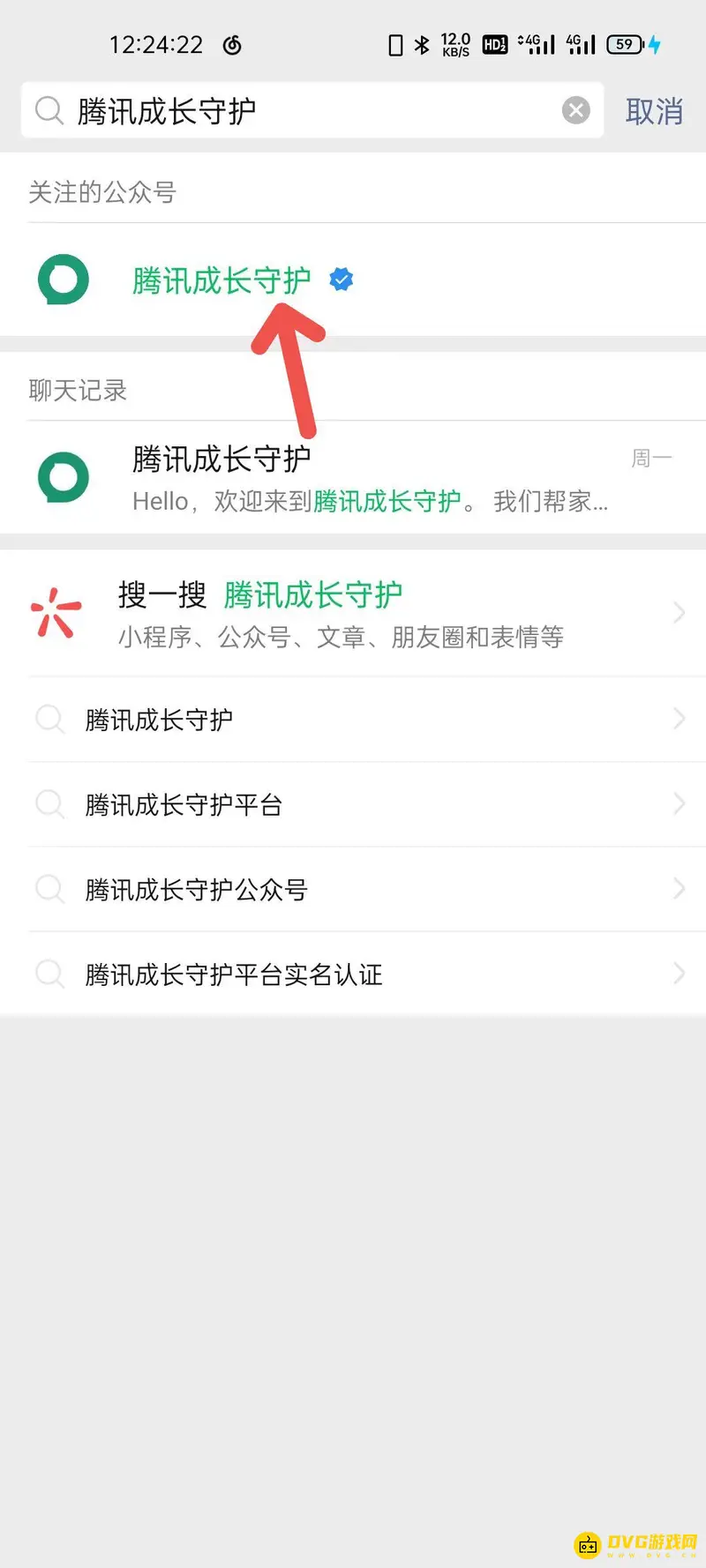The width and height of the screenshot is (706, 1568).
Task: Expand the 搜一搜 腾讯成长守护 row chevron
Action: point(678,613)
